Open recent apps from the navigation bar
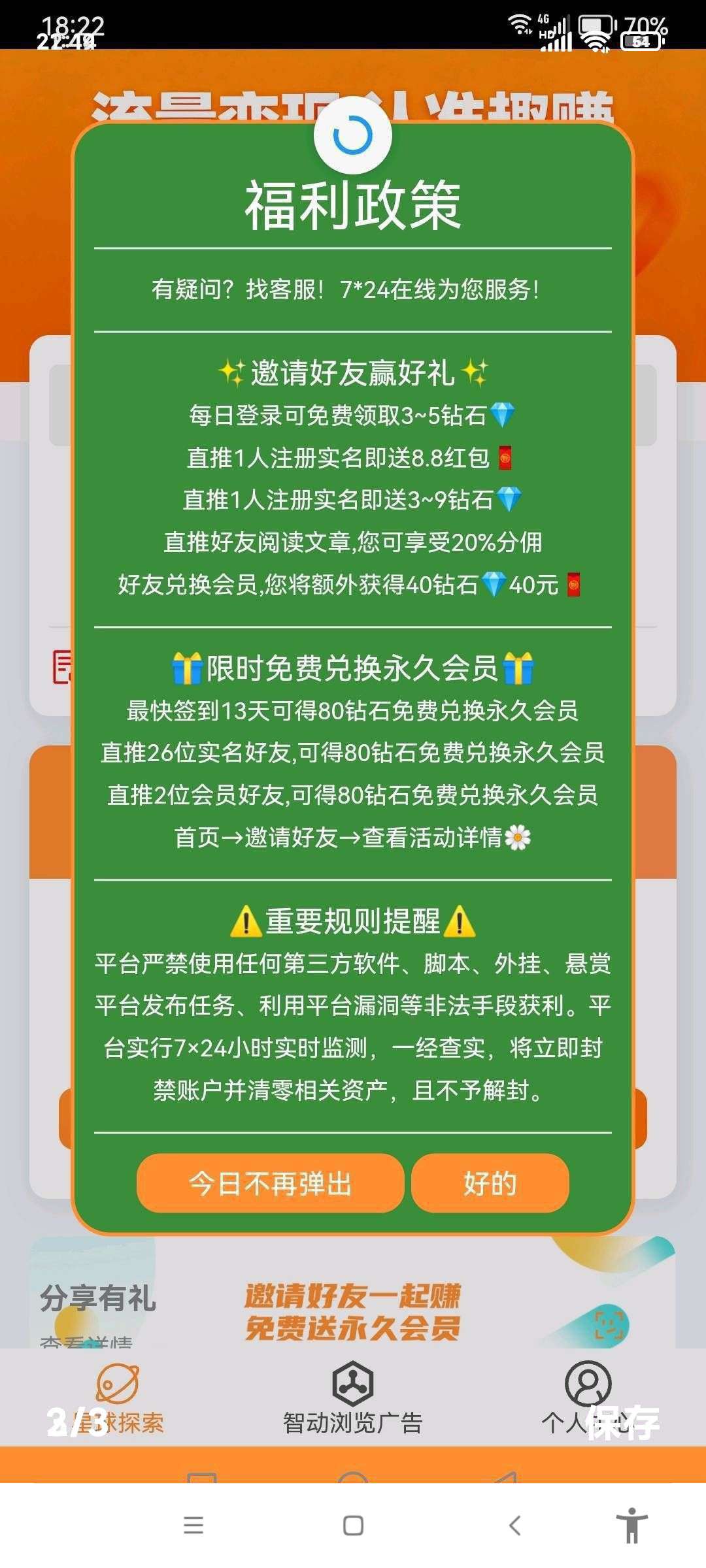Image resolution: width=706 pixels, height=1568 pixels. [x=193, y=1526]
